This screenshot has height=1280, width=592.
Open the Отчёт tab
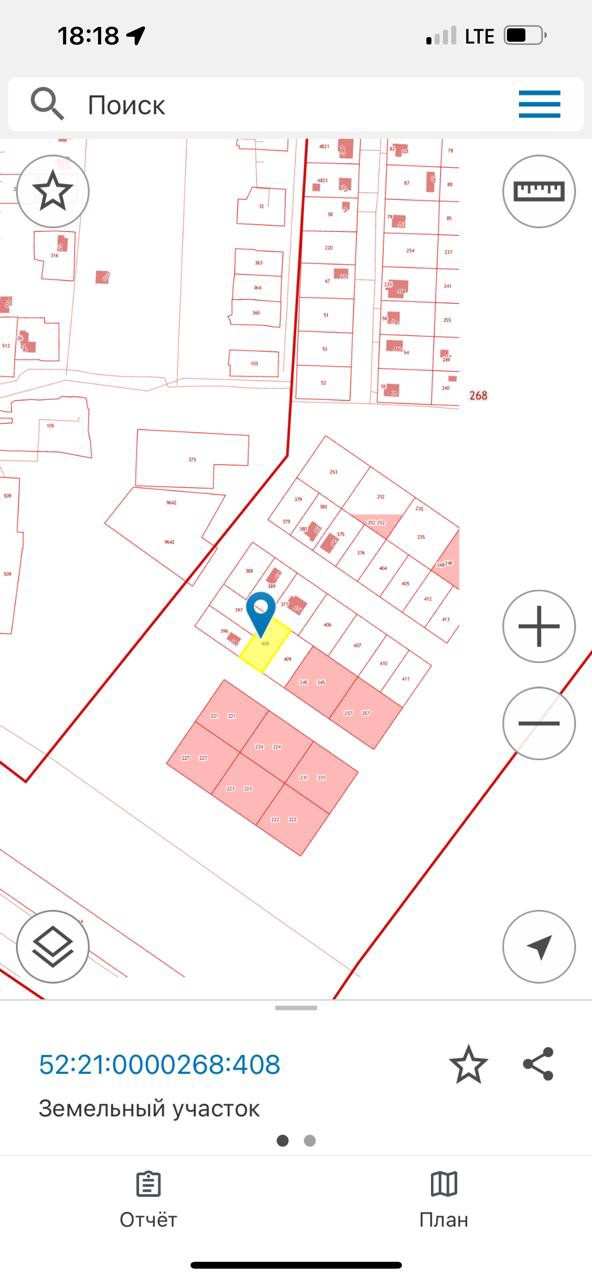coord(148,1201)
